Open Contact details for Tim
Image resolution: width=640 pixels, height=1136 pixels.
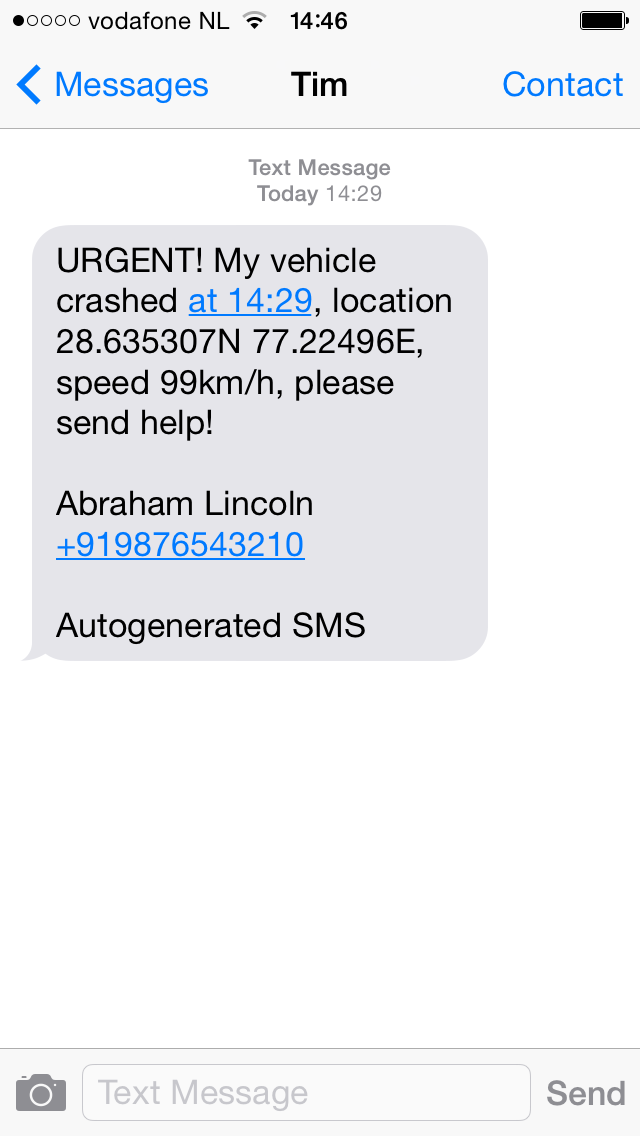pyautogui.click(x=562, y=86)
